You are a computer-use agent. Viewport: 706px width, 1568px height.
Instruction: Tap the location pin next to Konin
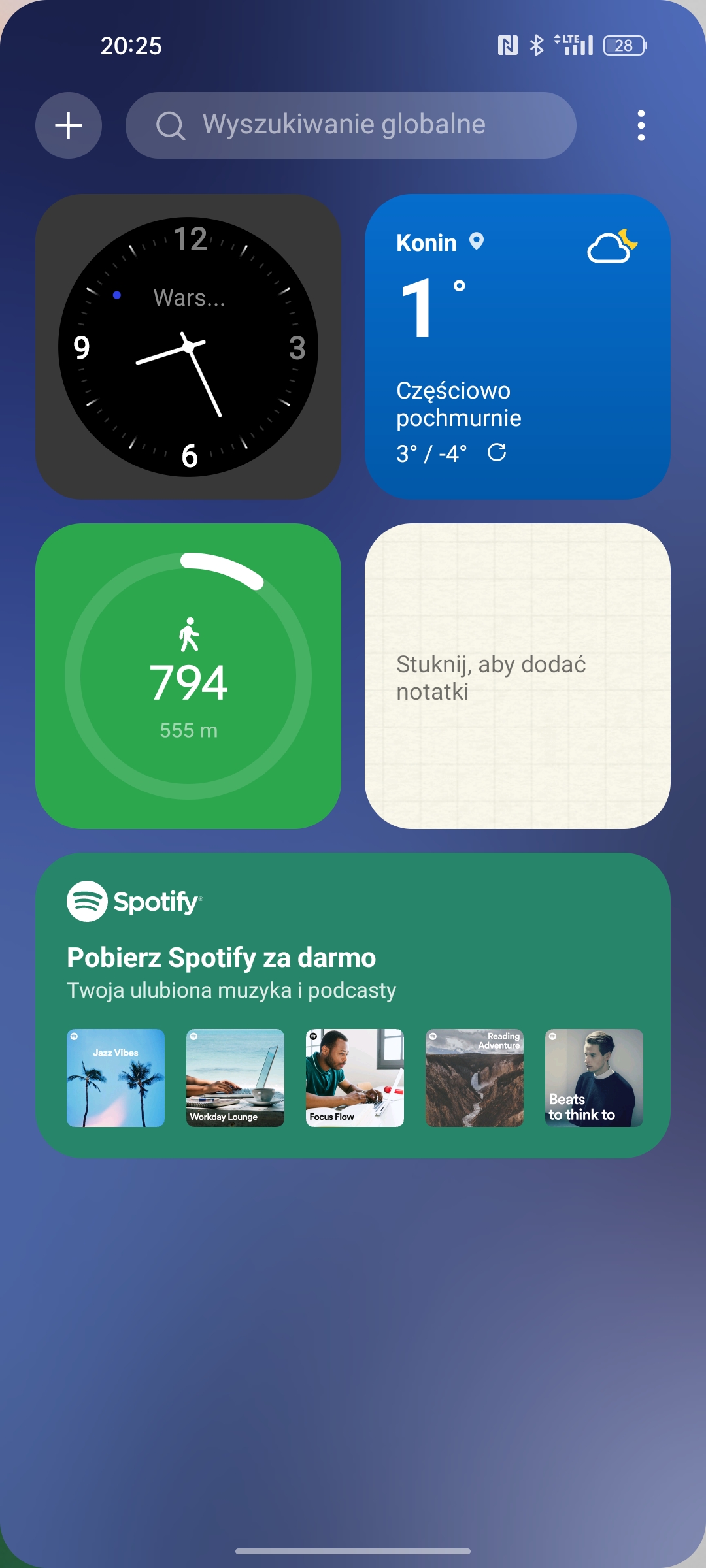tap(477, 241)
